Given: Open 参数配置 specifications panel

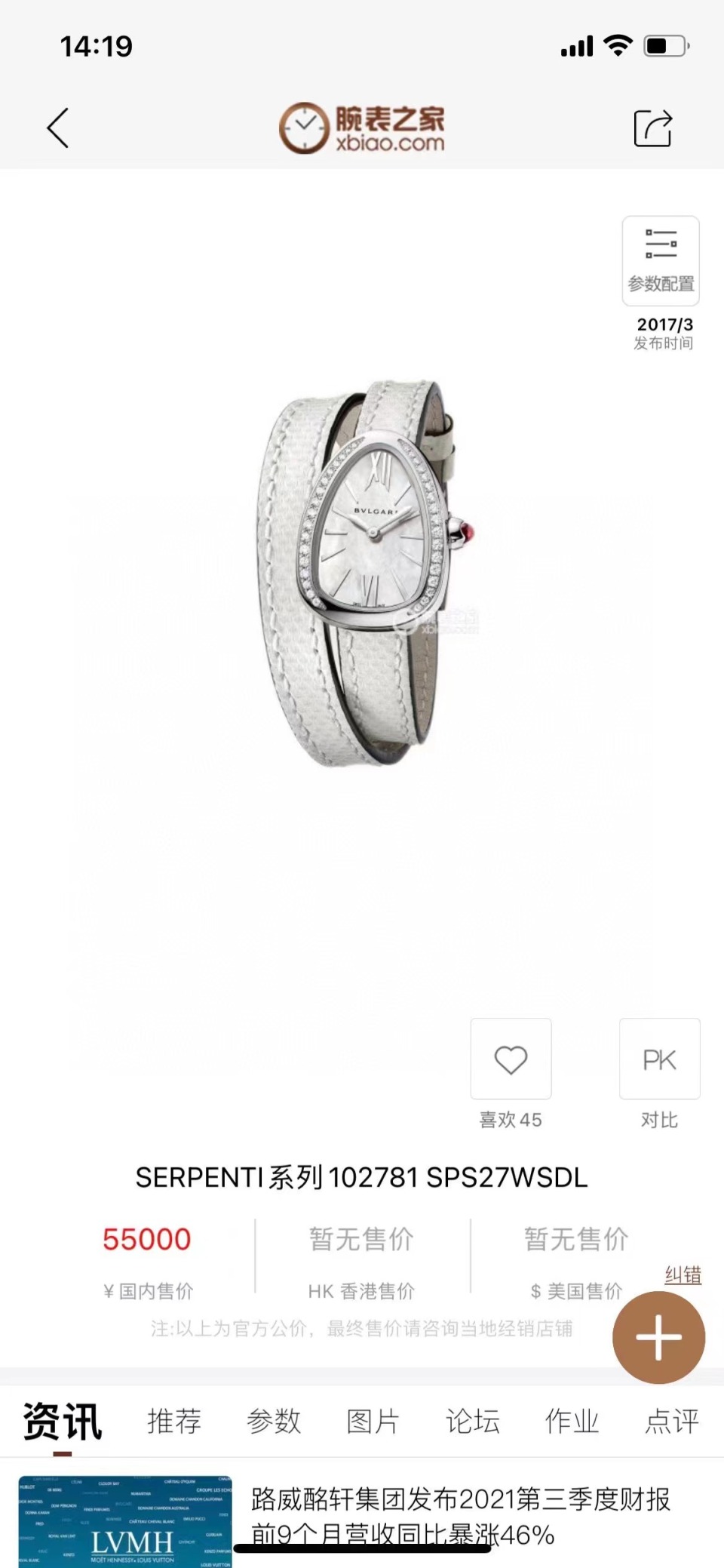Looking at the screenshot, I should [x=661, y=261].
